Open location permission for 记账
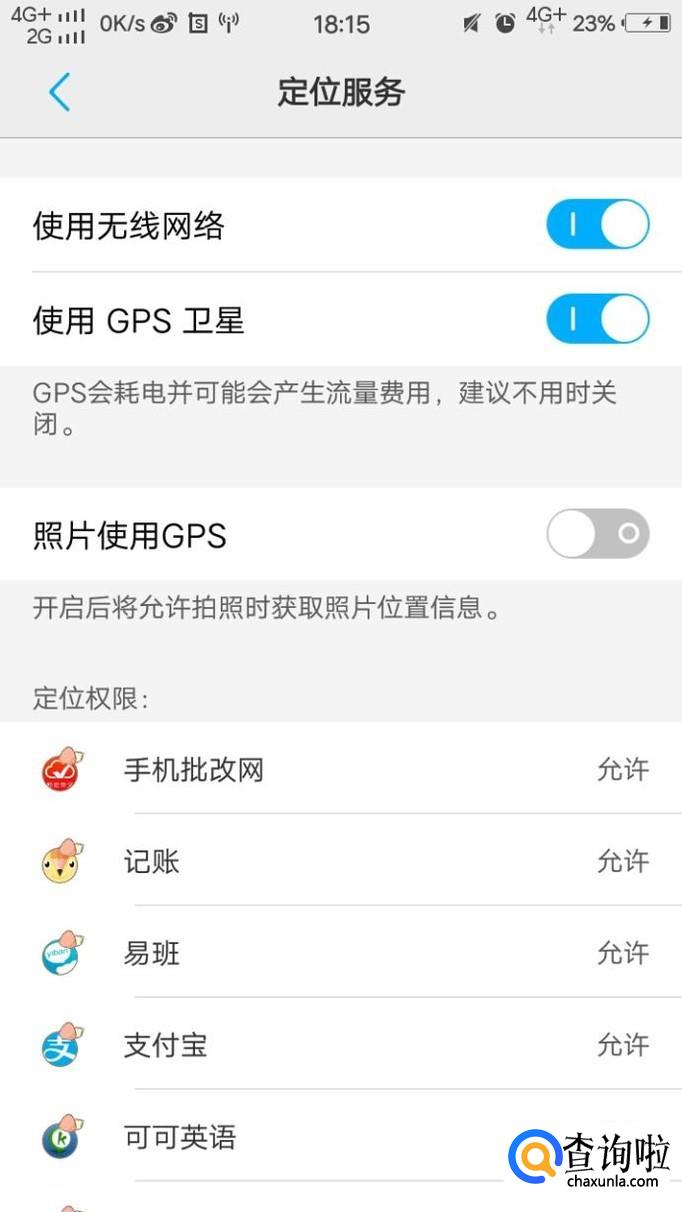 [x=341, y=860]
